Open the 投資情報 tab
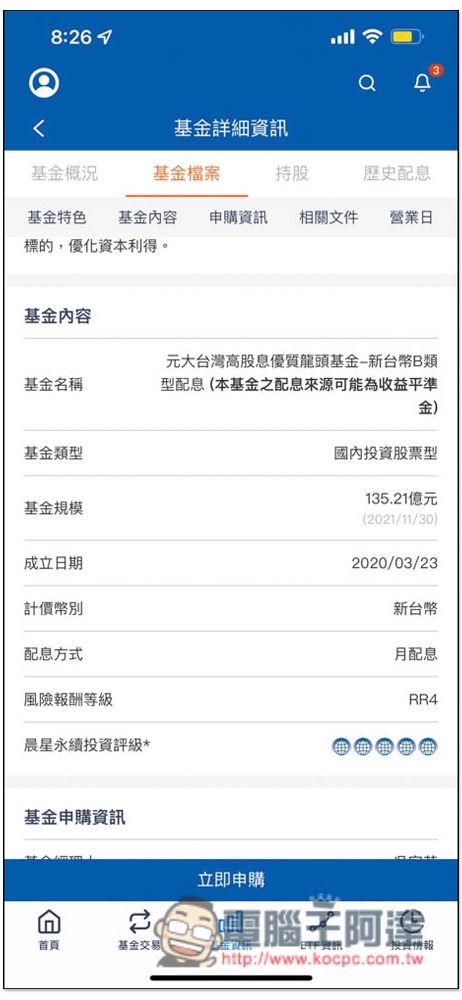The width and height of the screenshot is (462, 1000). pyautogui.click(x=412, y=930)
